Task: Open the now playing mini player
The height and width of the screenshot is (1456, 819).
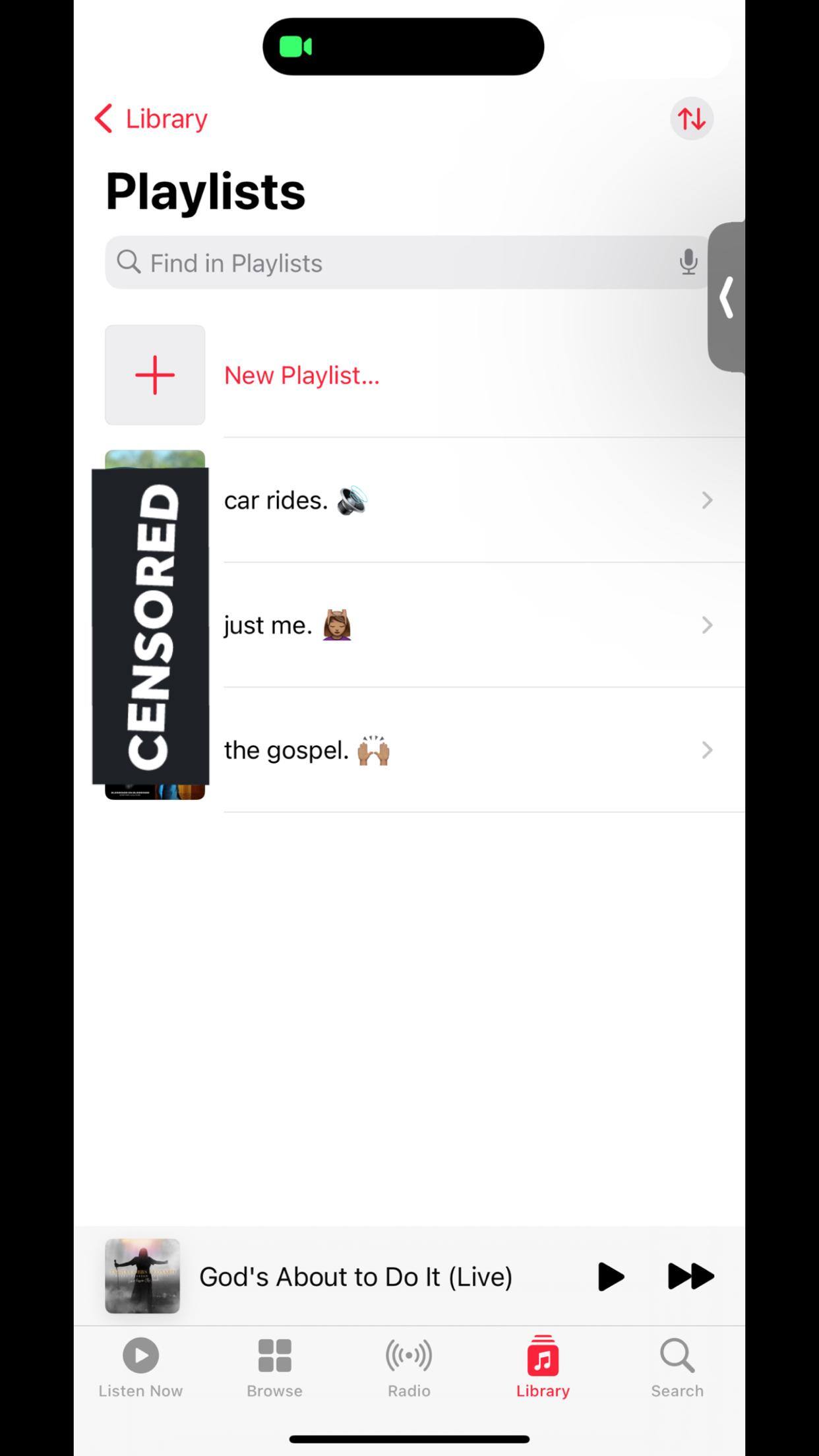Action: (x=356, y=1277)
